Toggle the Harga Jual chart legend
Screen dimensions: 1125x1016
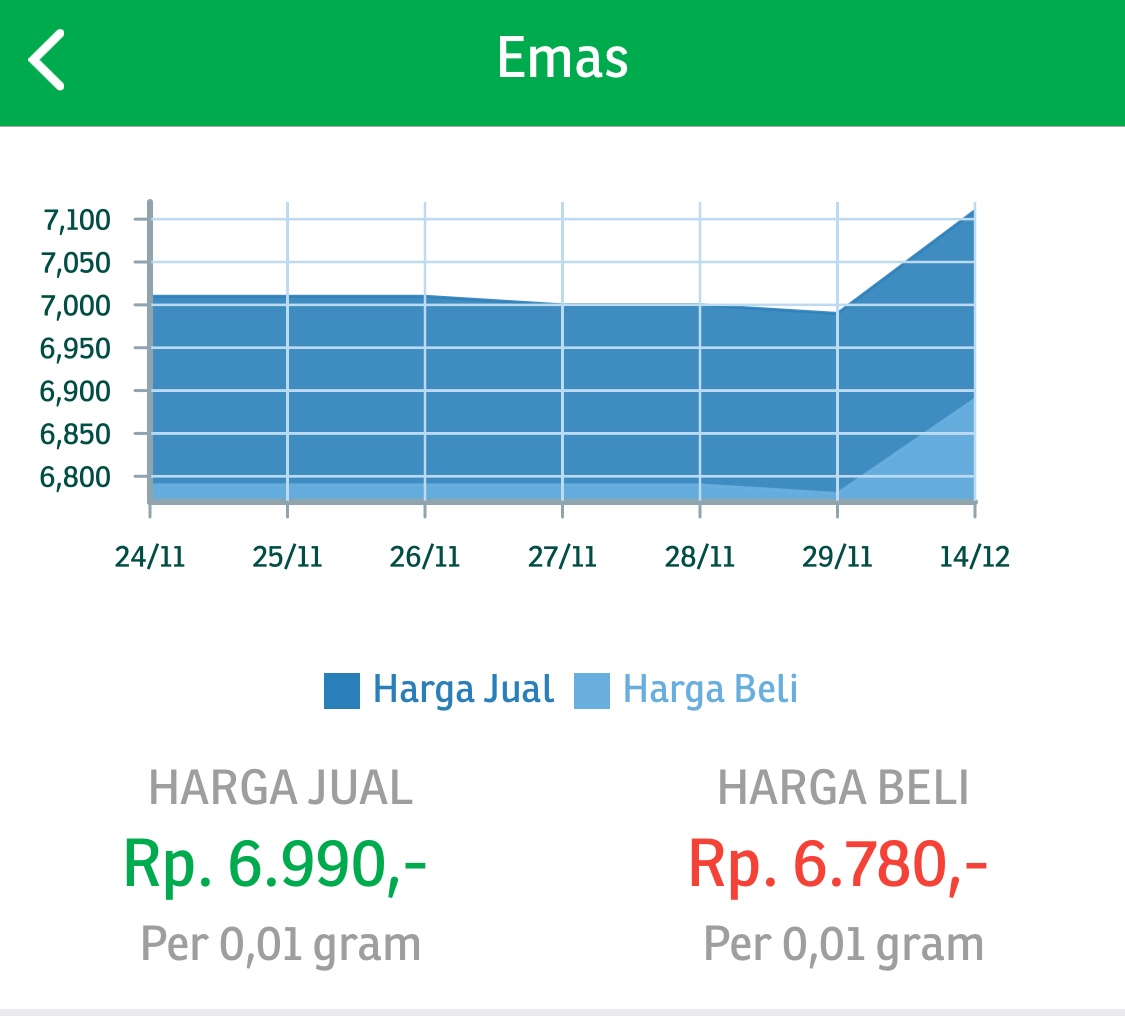pos(440,690)
